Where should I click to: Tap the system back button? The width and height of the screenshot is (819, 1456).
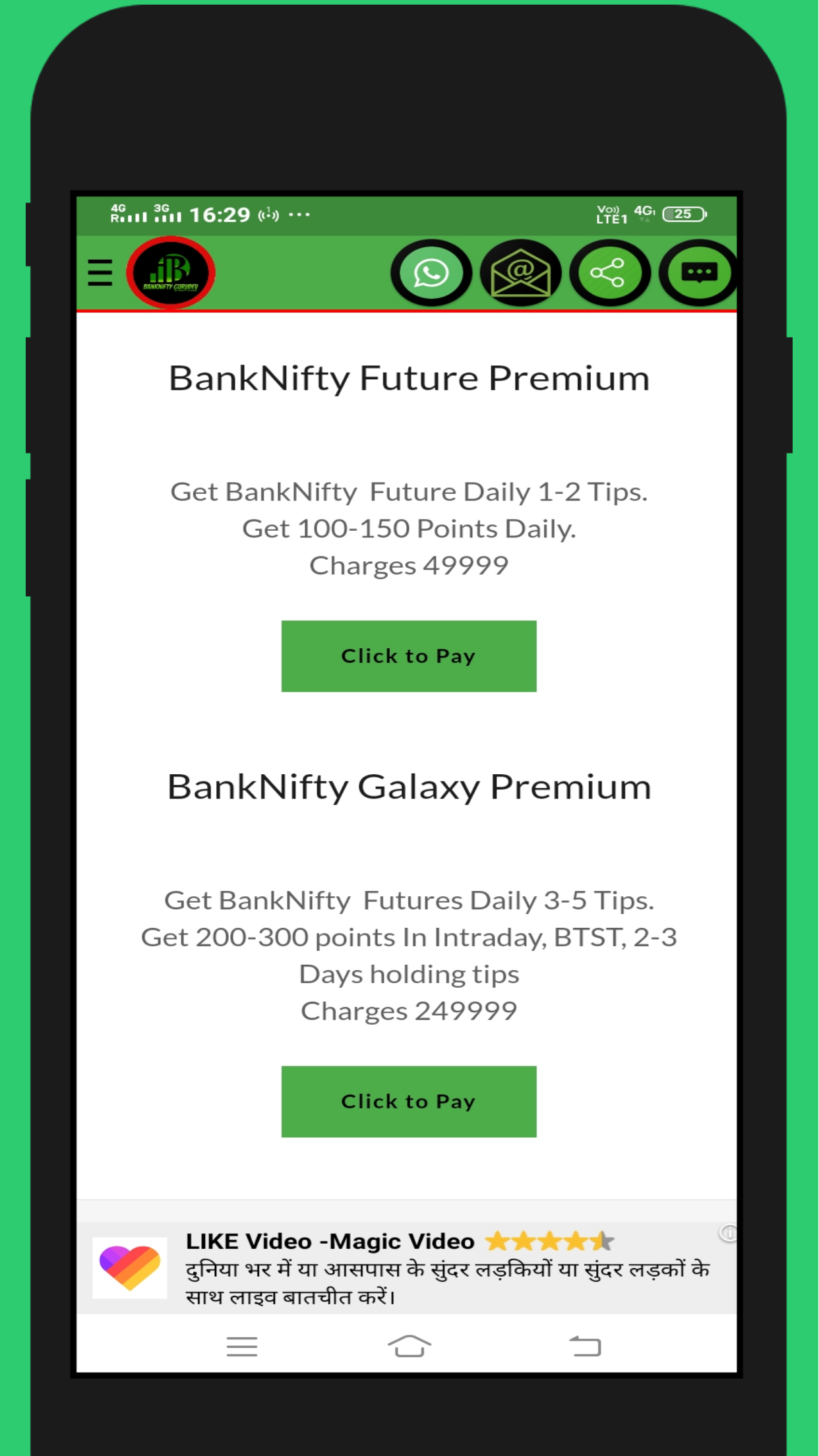point(586,1346)
